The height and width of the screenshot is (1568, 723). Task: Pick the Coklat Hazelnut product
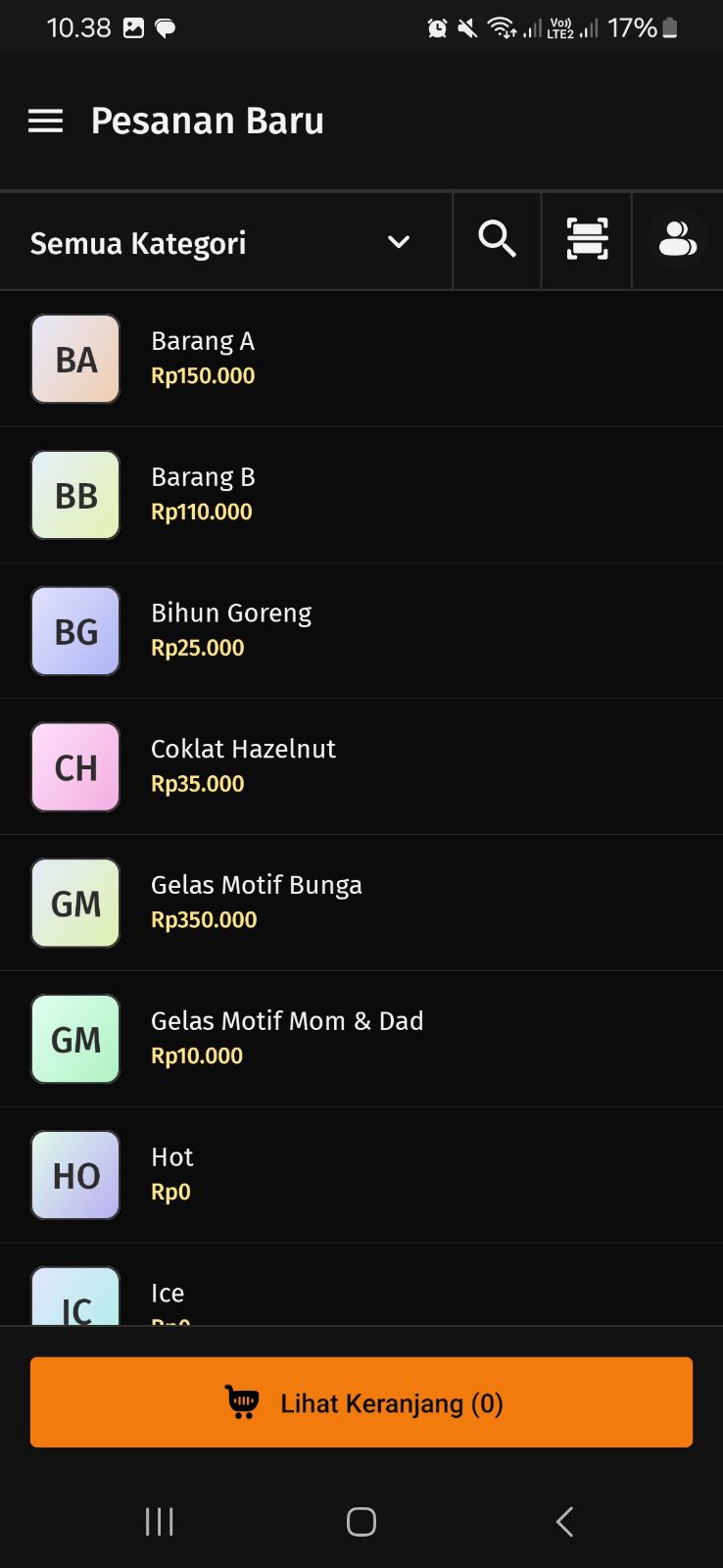pos(361,767)
